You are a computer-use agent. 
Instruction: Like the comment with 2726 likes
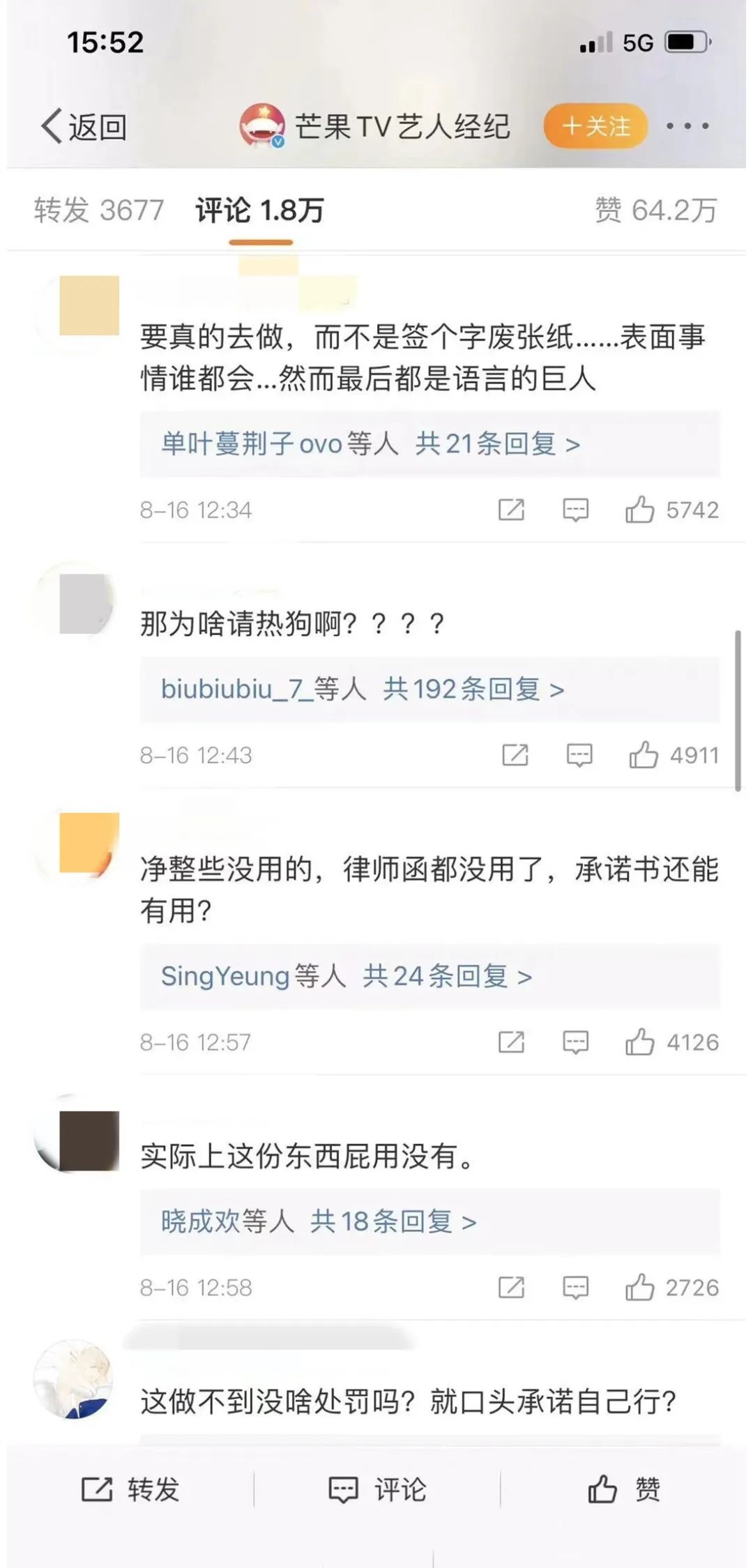(639, 1288)
